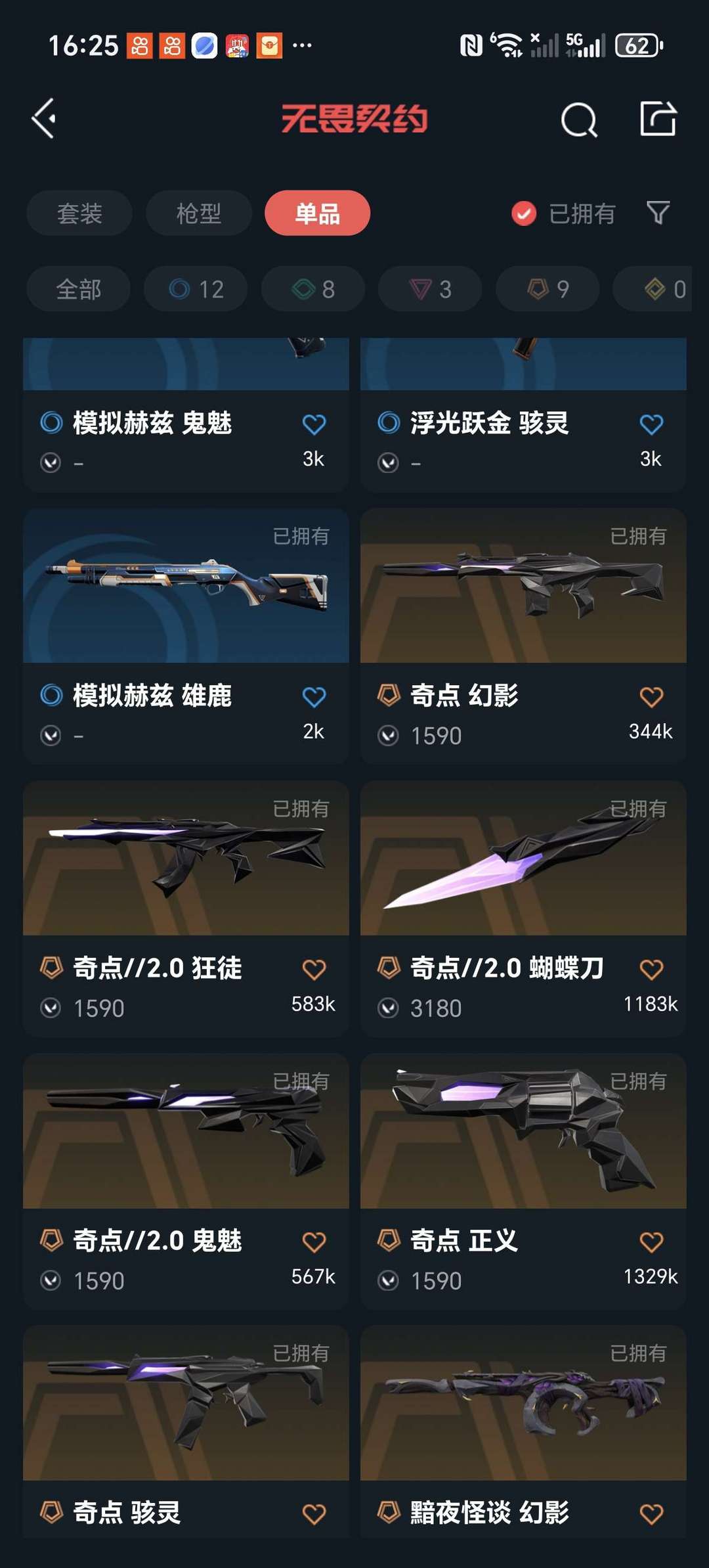Switch to the 枪型 tab
The height and width of the screenshot is (1568, 709).
click(199, 213)
